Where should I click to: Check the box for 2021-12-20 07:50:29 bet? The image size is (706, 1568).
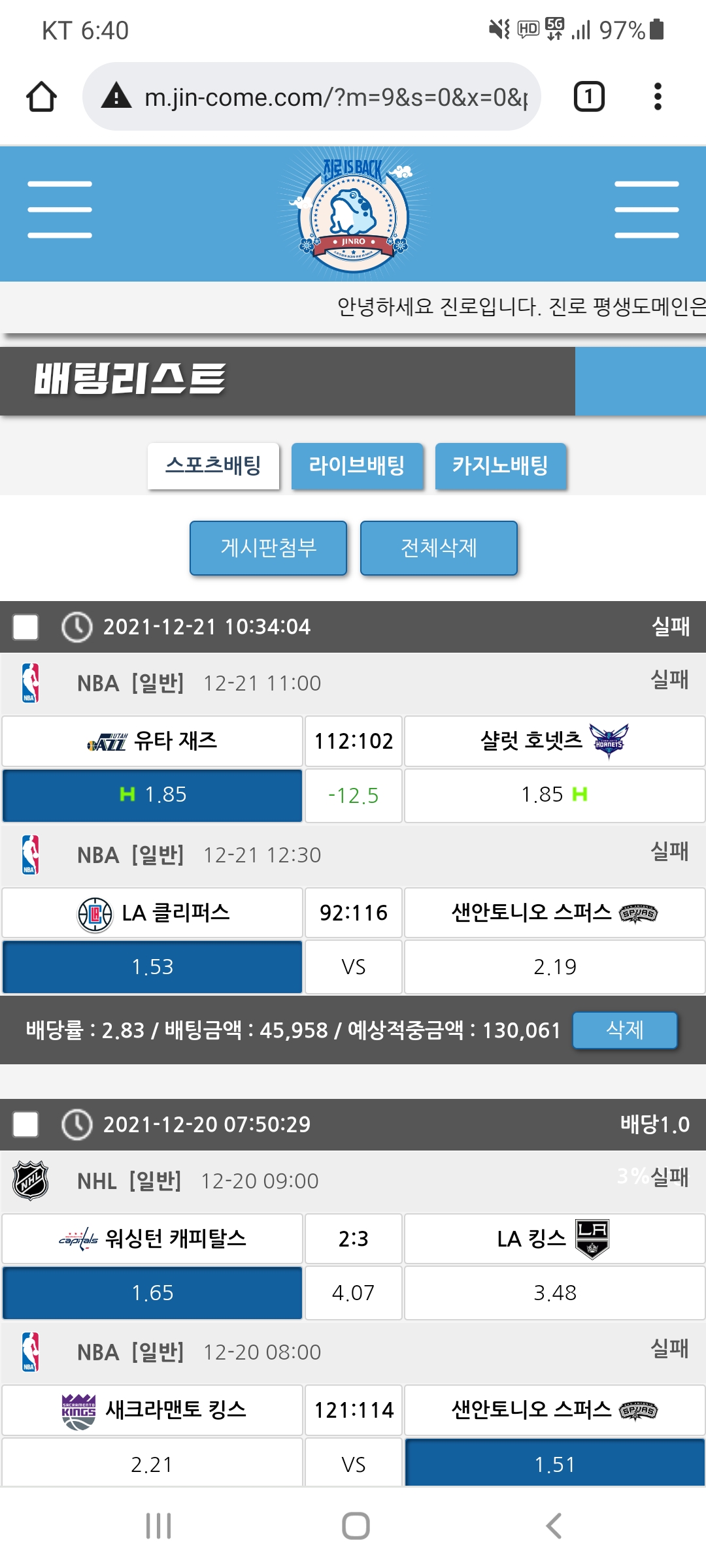point(25,1124)
